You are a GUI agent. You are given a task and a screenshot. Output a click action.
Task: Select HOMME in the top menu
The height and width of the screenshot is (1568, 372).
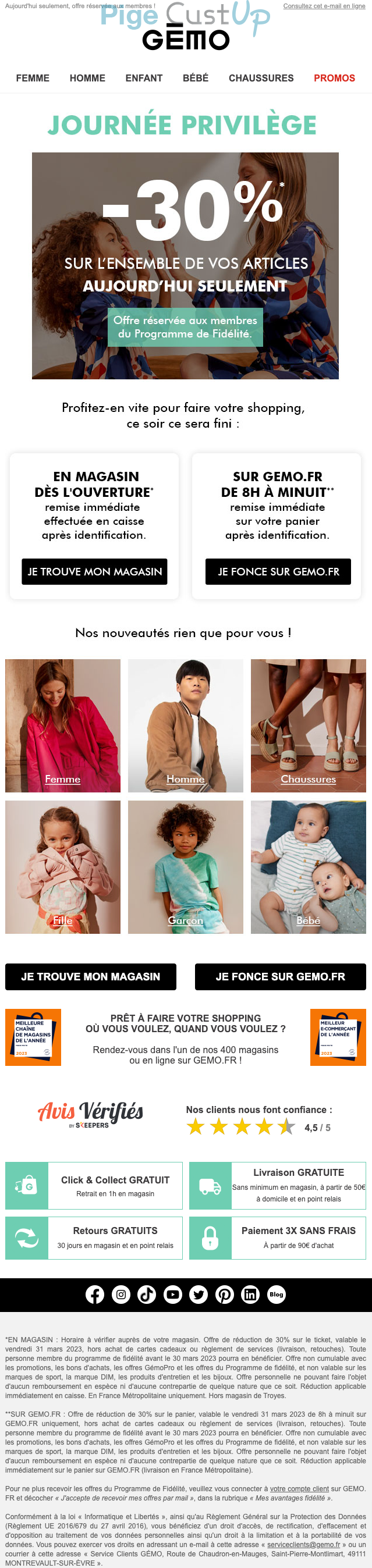point(87,78)
